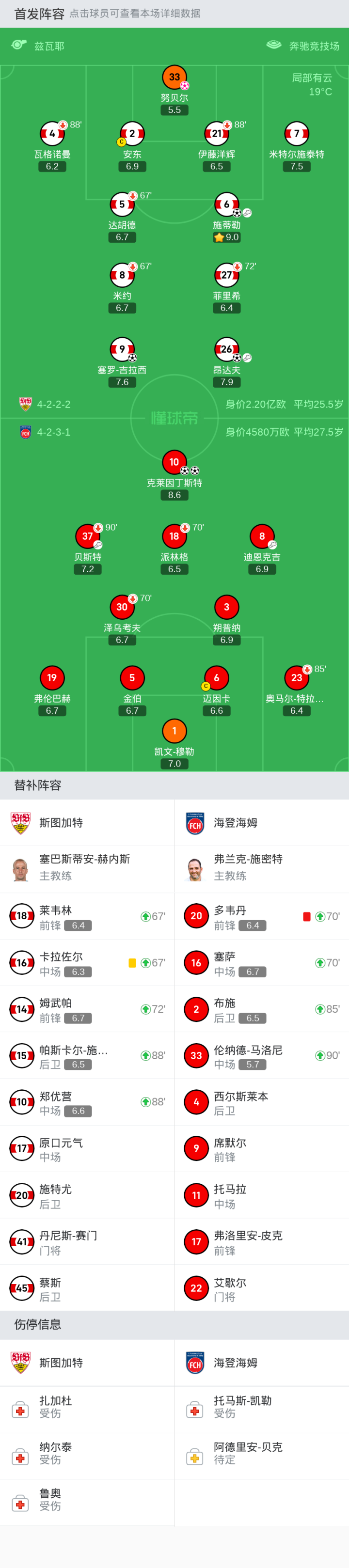The height and width of the screenshot is (1568, 349).
Task: Open 米特尔施泰特's player stats
Action: pos(297,135)
